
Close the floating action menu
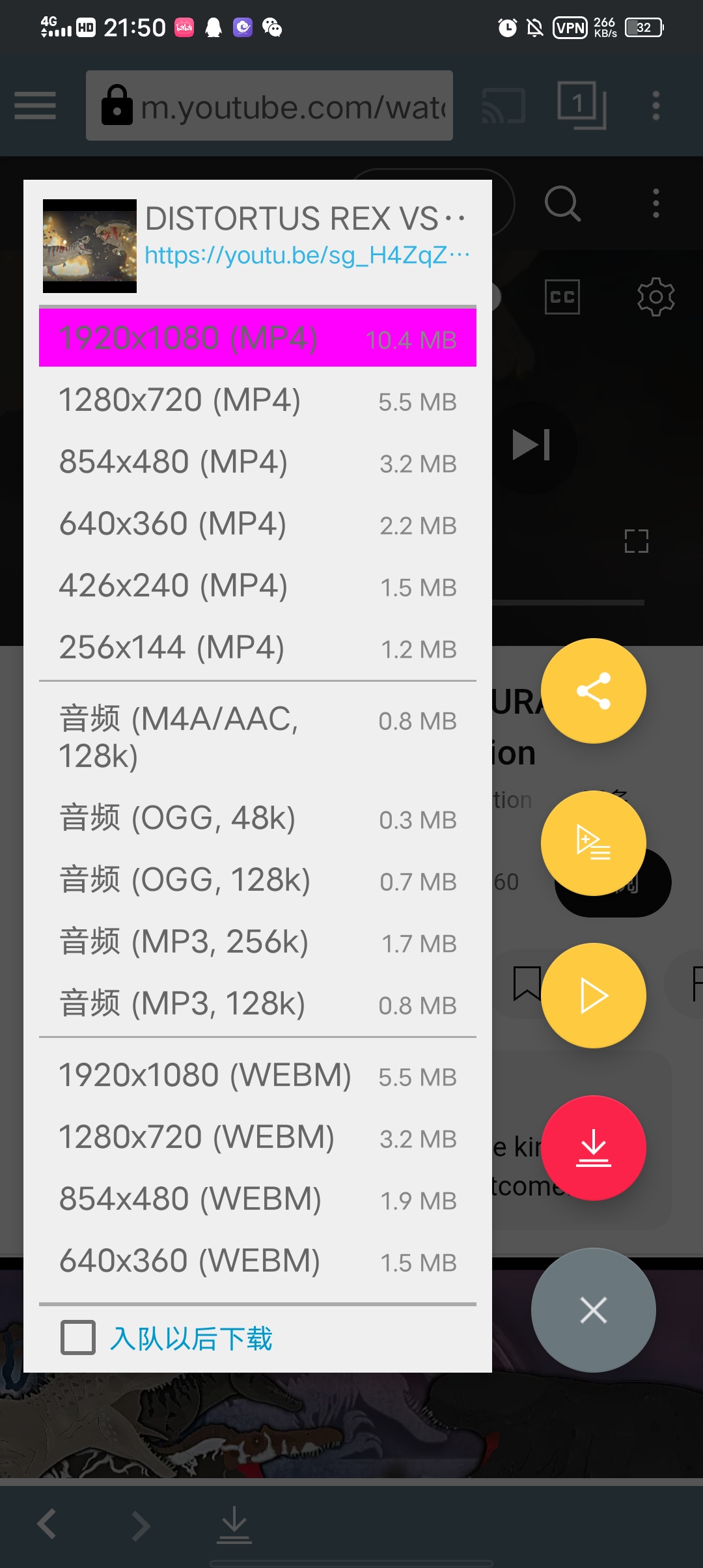point(593,1310)
